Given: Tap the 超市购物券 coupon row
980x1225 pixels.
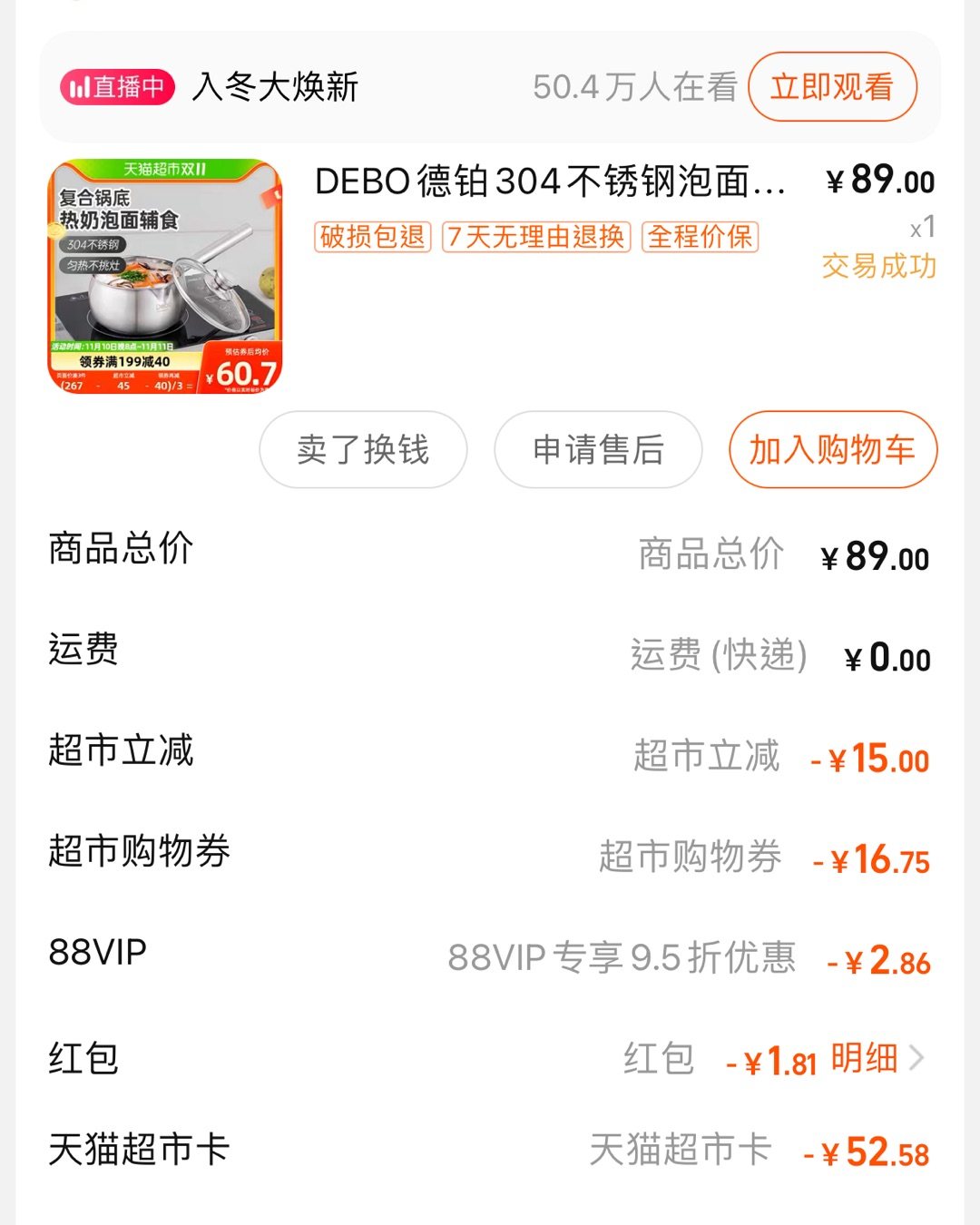Looking at the screenshot, I should point(490,853).
